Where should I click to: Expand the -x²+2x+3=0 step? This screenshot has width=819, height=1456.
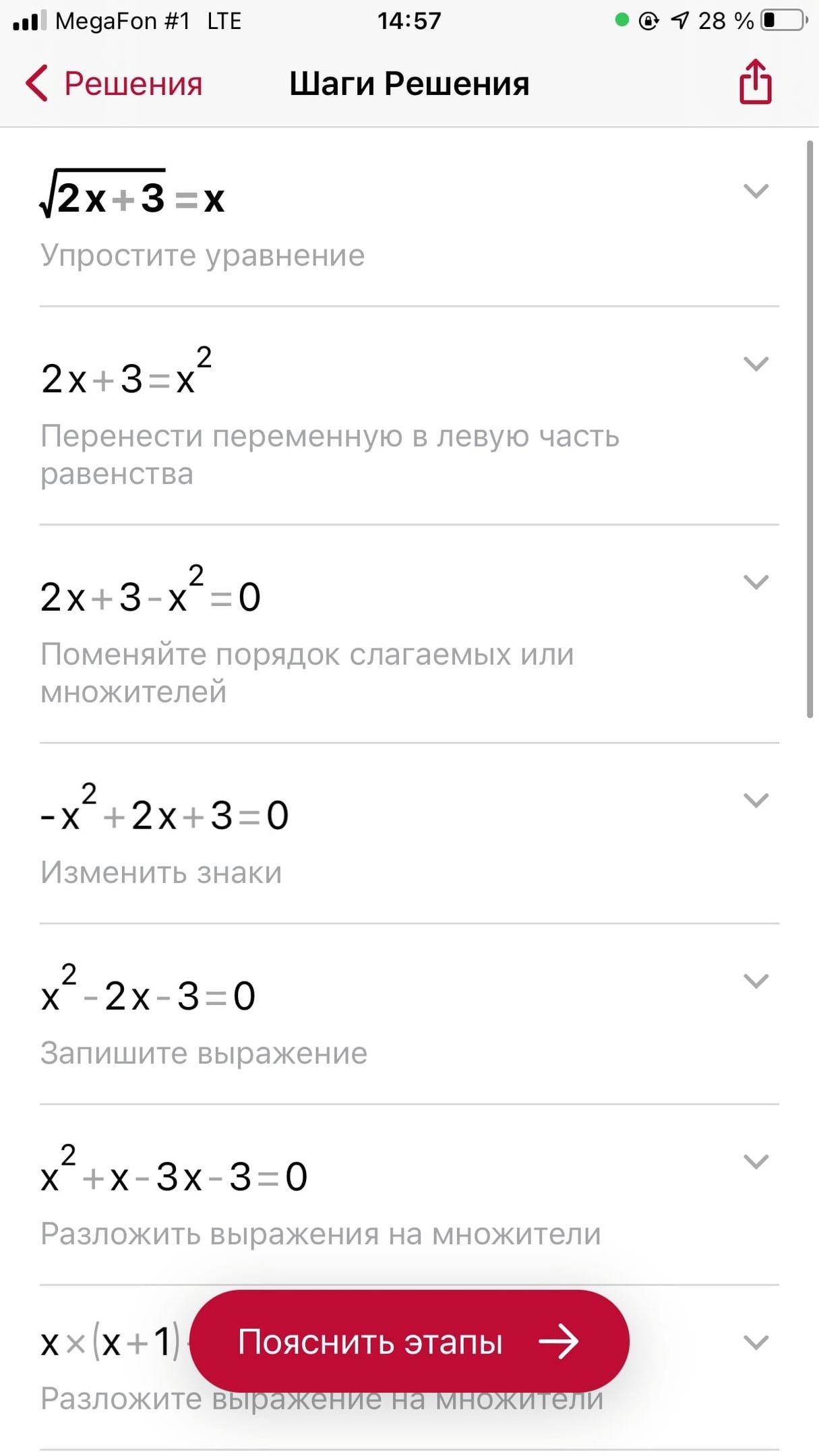756,800
